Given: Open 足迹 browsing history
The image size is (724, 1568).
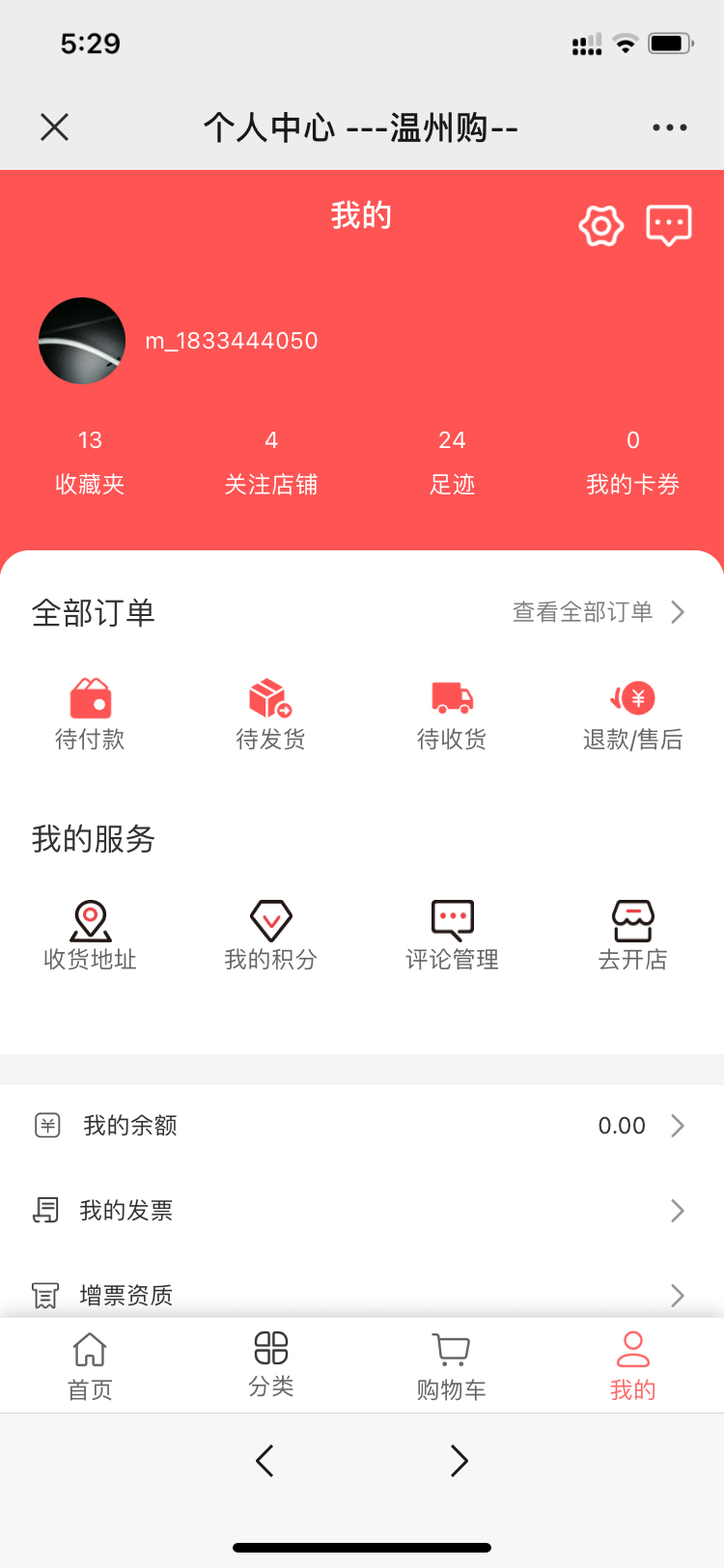Looking at the screenshot, I should tap(452, 462).
